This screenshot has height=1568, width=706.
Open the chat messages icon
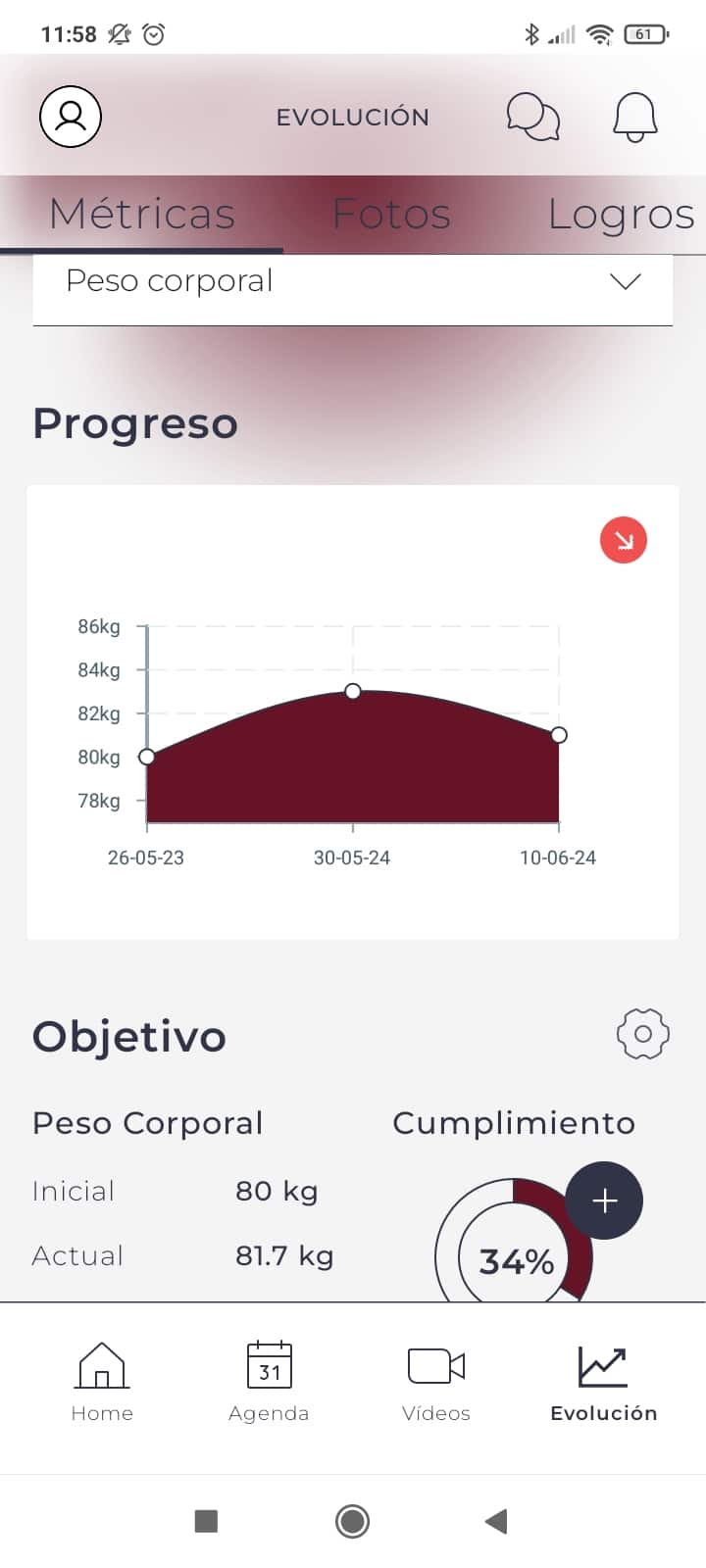coord(532,117)
